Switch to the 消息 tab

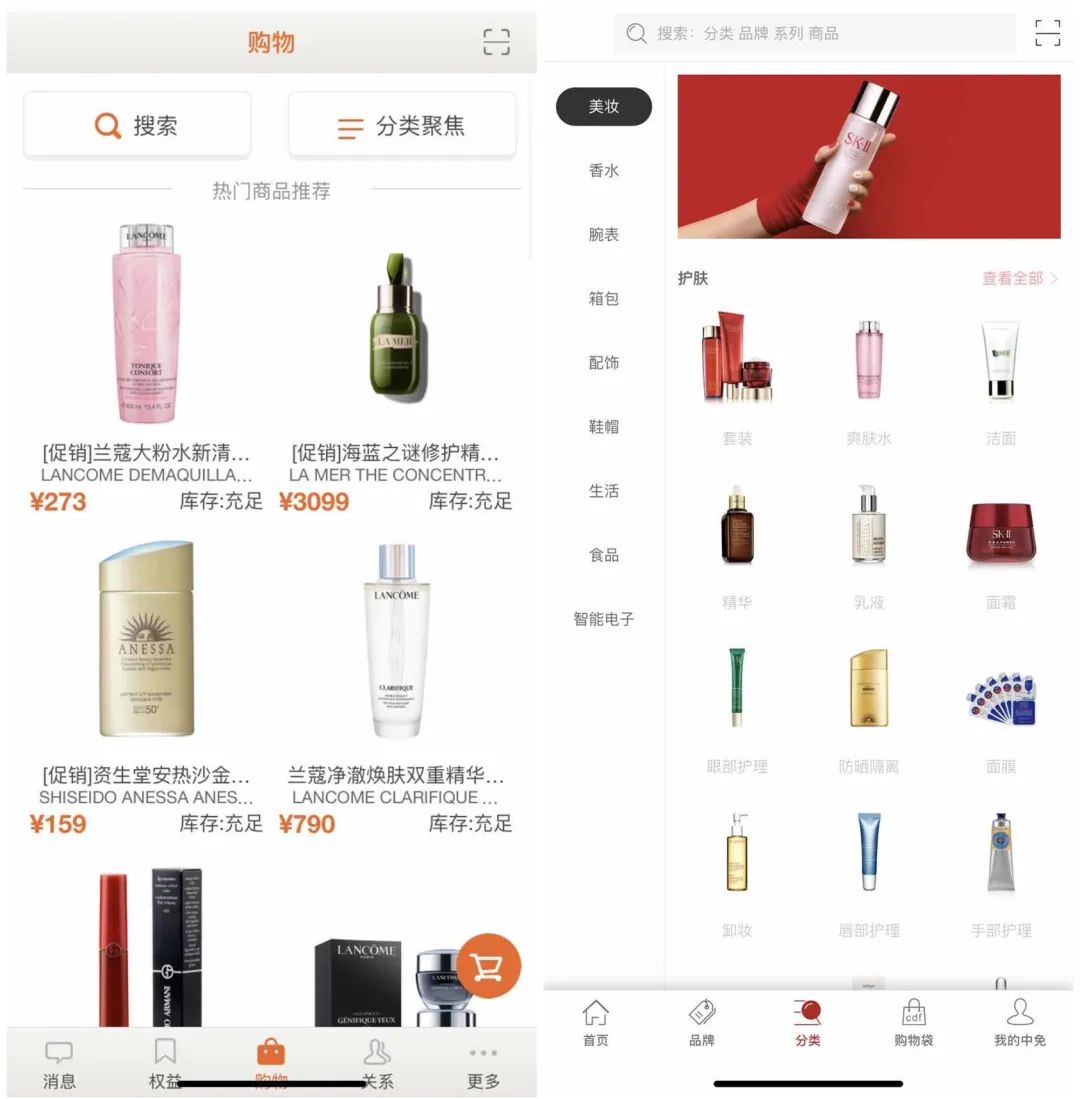pos(59,1063)
